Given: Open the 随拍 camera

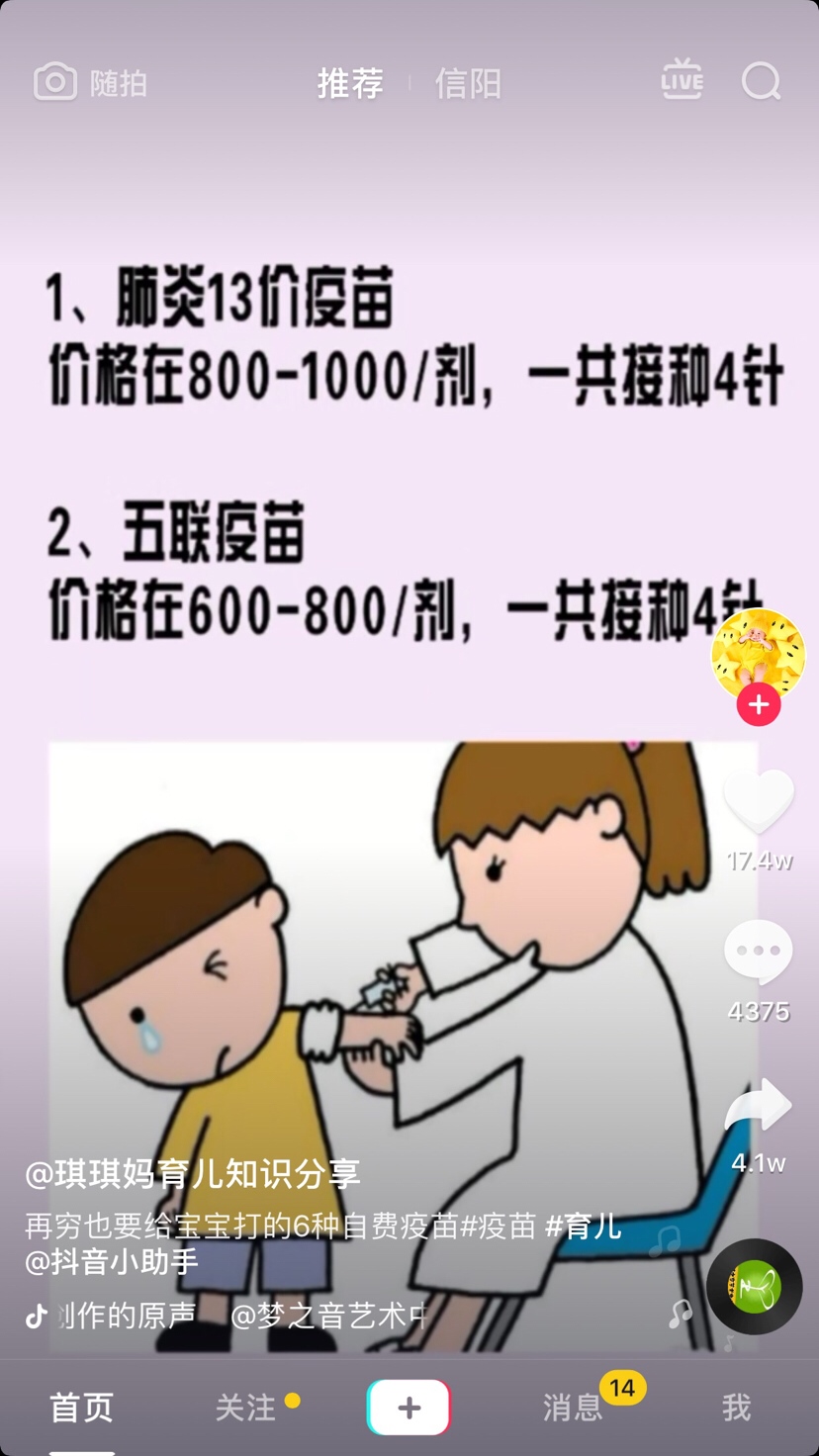Looking at the screenshot, I should 90,83.
